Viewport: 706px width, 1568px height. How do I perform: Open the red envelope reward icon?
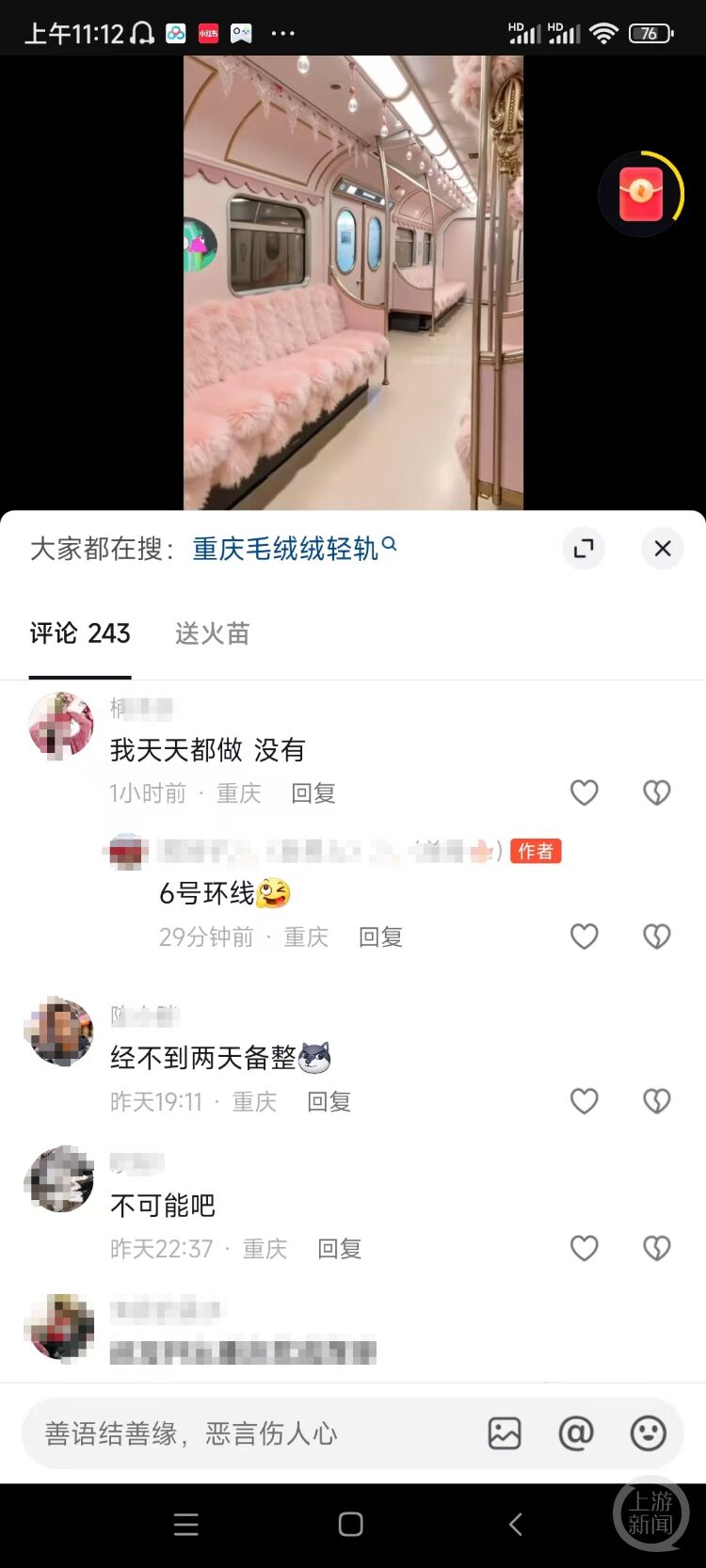coord(641,194)
